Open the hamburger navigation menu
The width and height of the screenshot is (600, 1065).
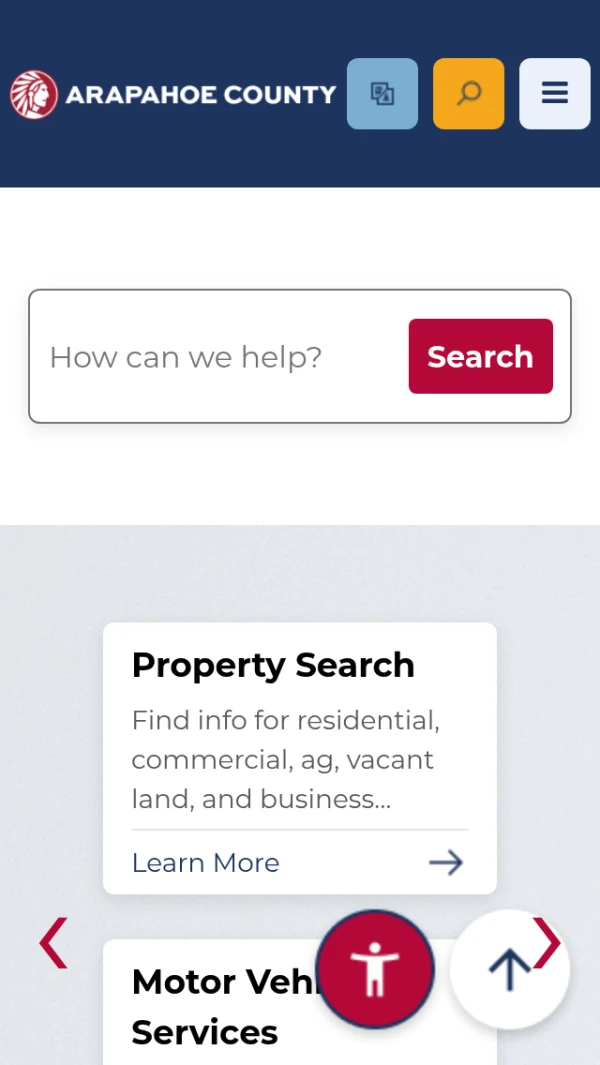(x=554, y=94)
